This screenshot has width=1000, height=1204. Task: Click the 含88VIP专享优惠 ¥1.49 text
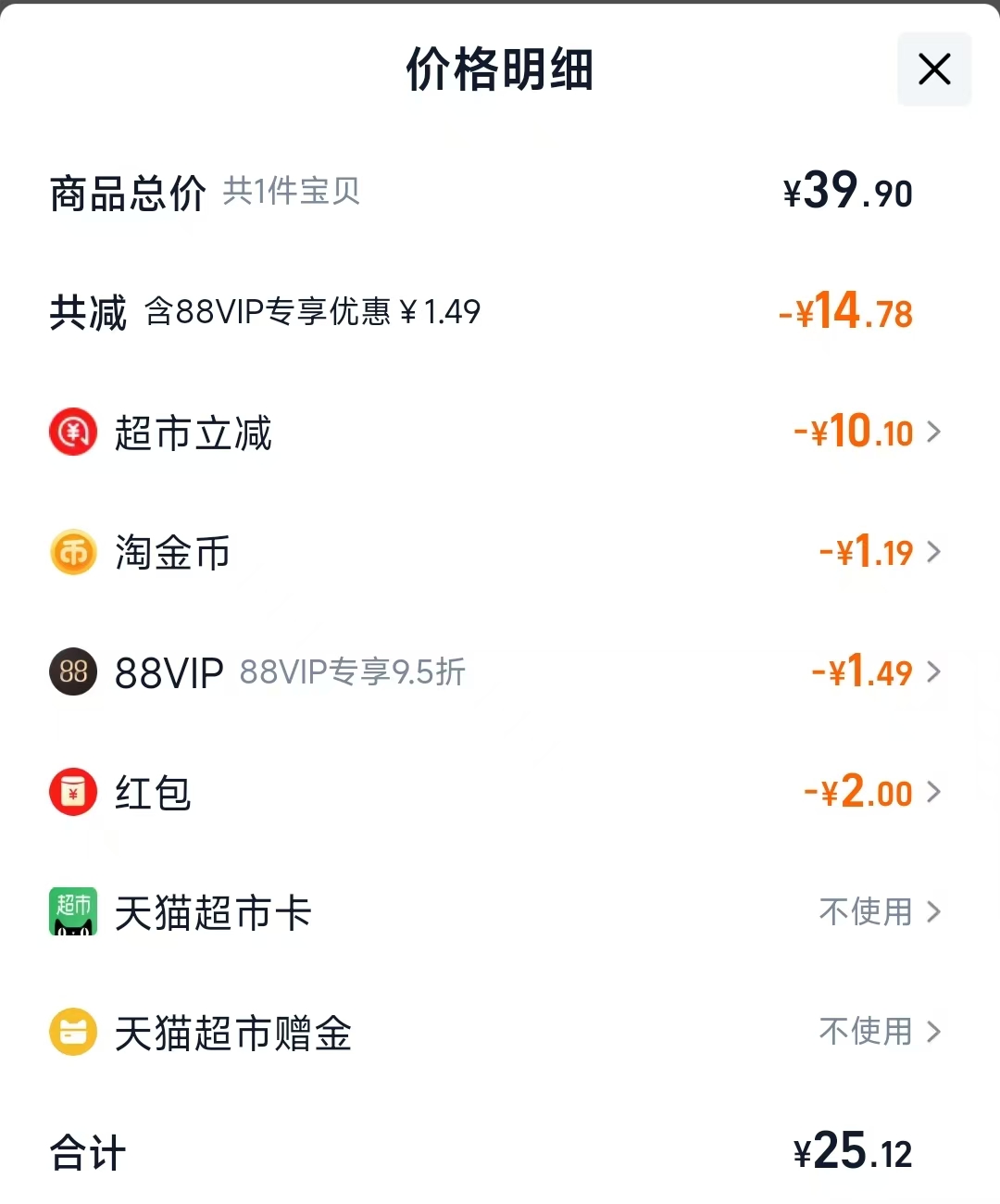coord(315,312)
